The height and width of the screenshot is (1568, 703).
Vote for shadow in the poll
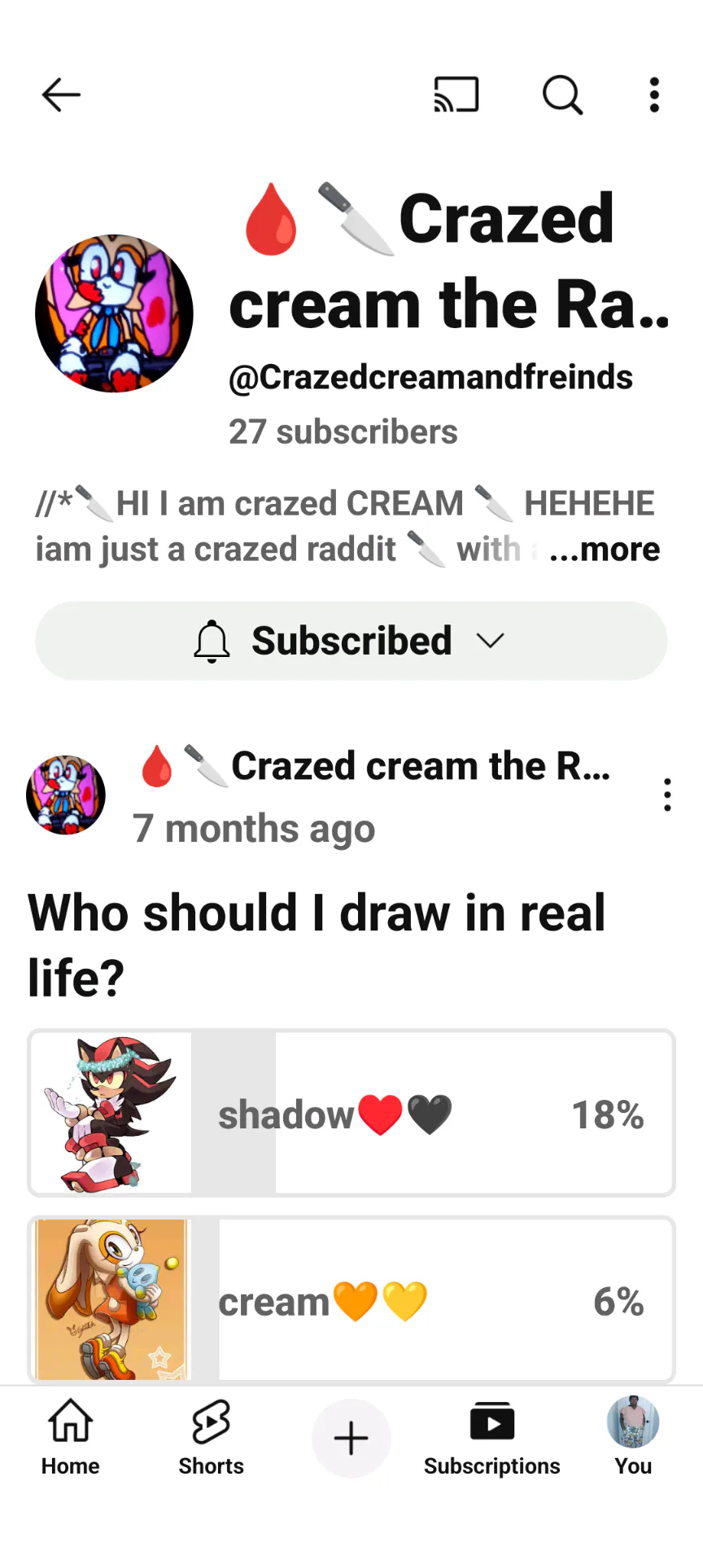click(x=351, y=1113)
